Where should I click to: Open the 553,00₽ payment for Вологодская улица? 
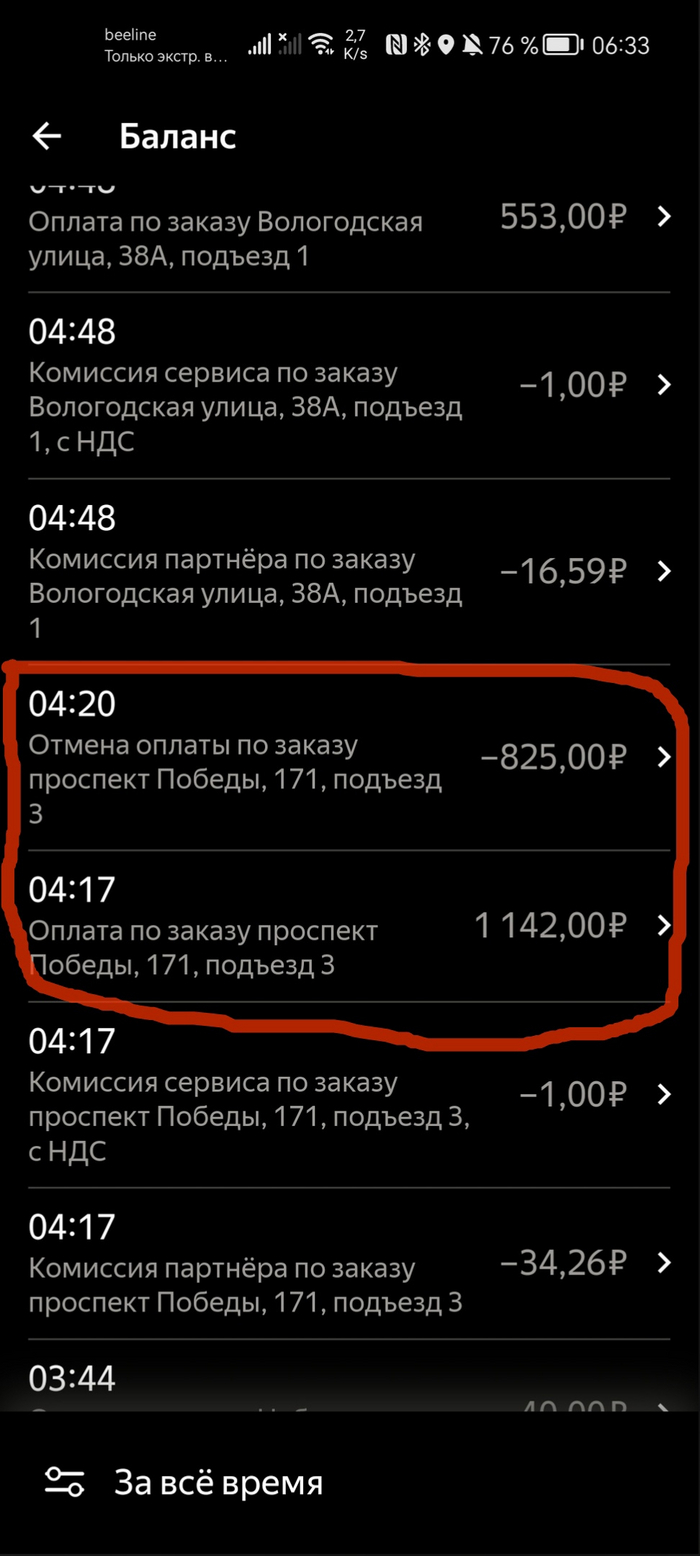[x=350, y=230]
